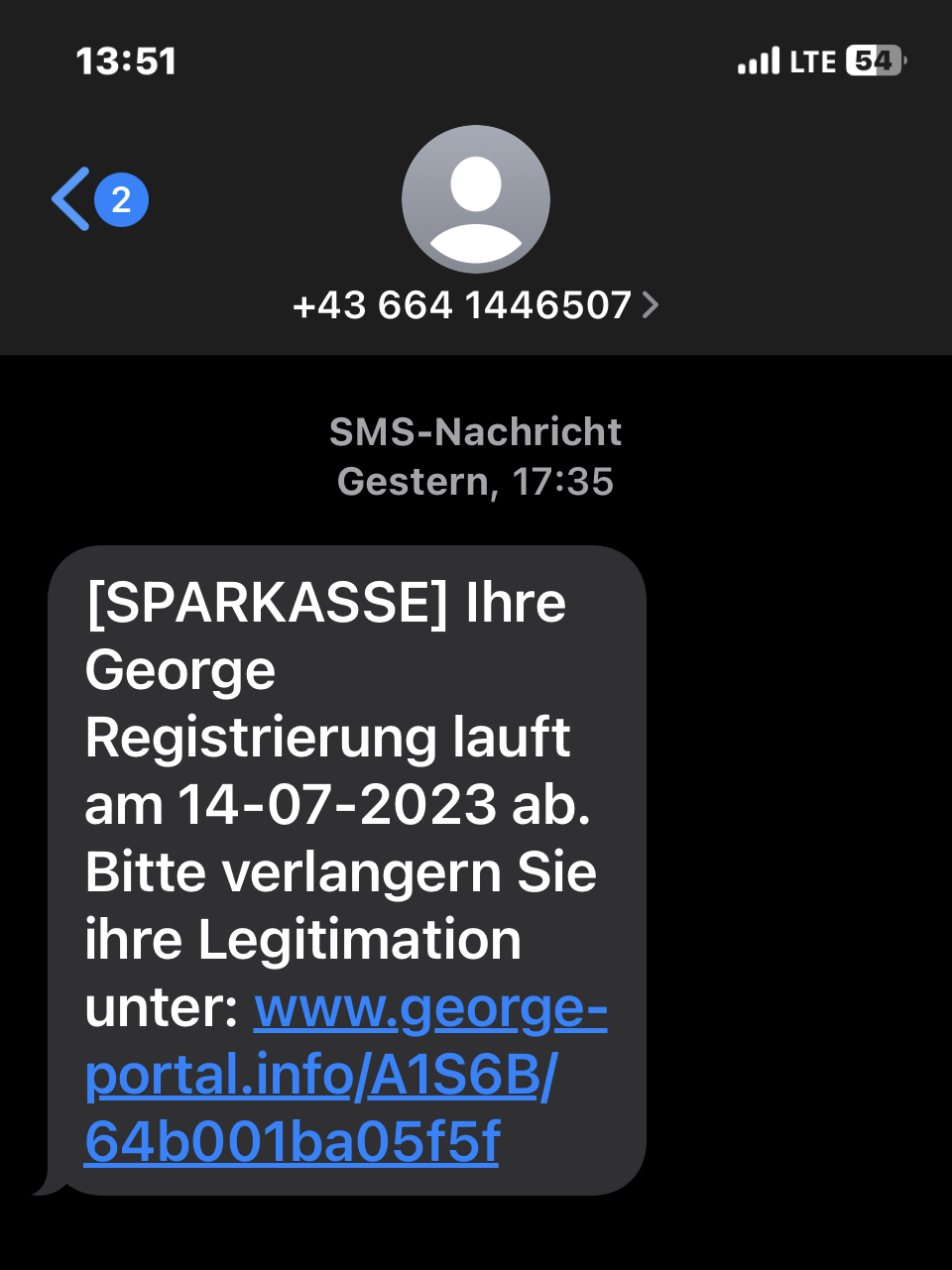The image size is (952, 1270).
Task: Tap the unread badge showing 2
Action: pos(120,199)
